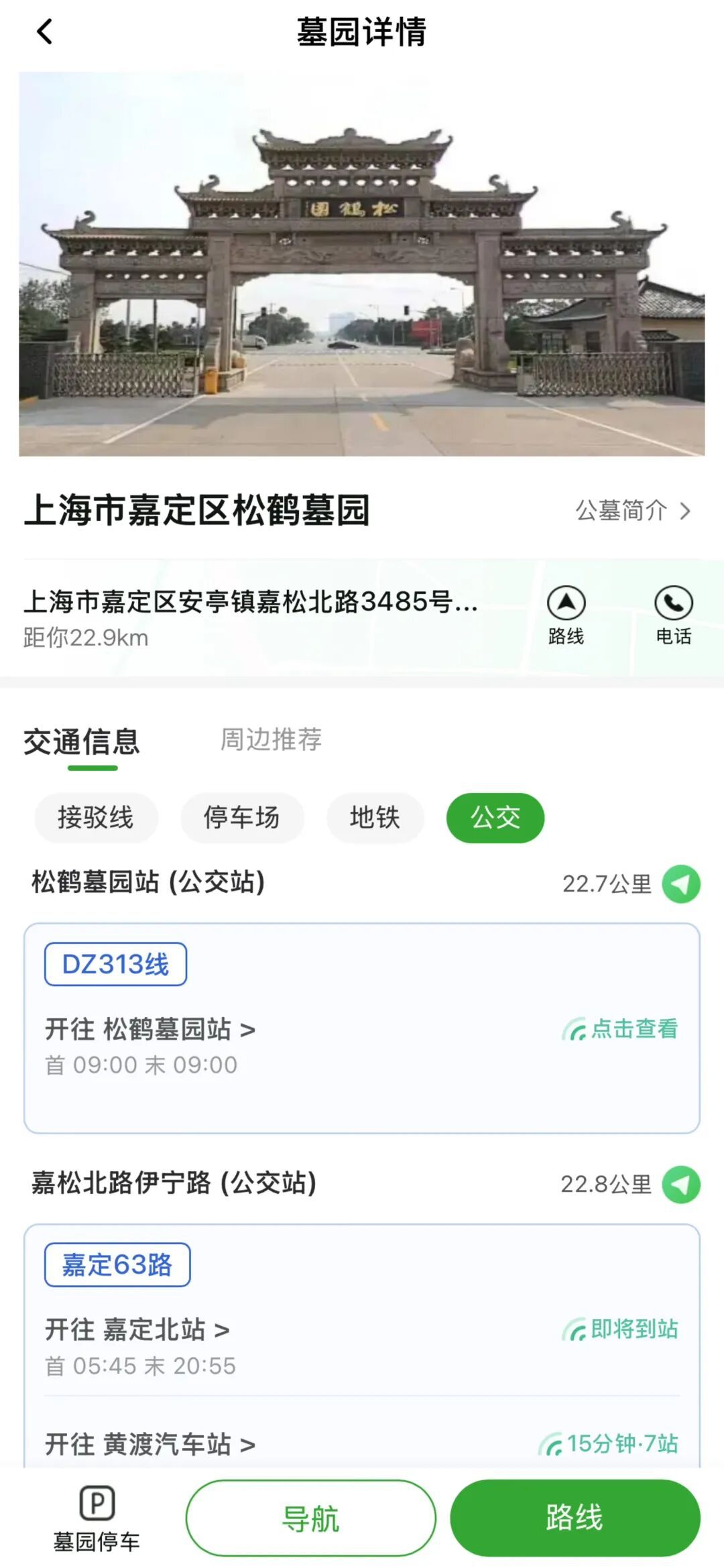
Task: Select the 停车场 chip
Action: 242,817
